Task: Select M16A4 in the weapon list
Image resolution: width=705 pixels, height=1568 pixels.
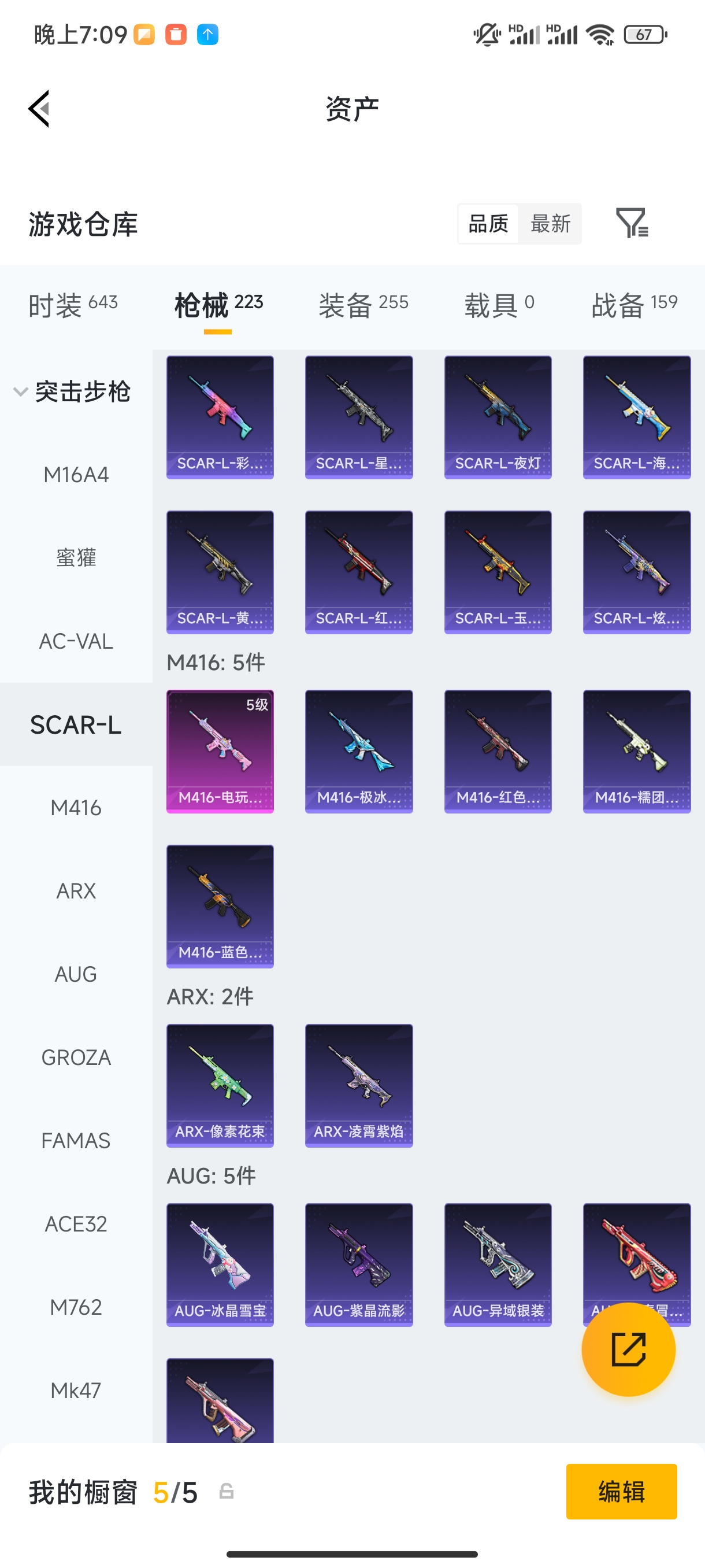Action: click(x=76, y=475)
